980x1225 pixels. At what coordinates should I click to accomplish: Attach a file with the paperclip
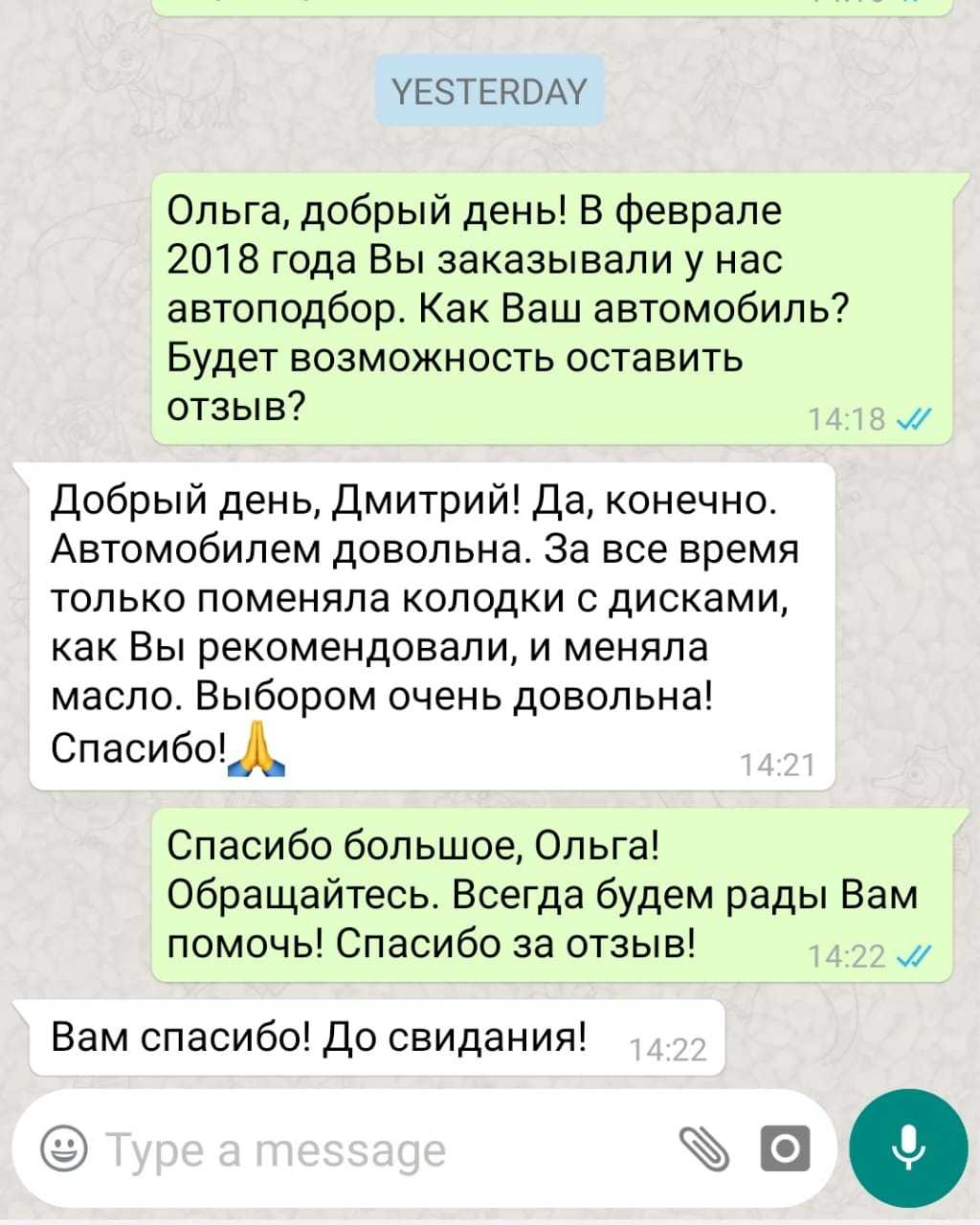703,1148
